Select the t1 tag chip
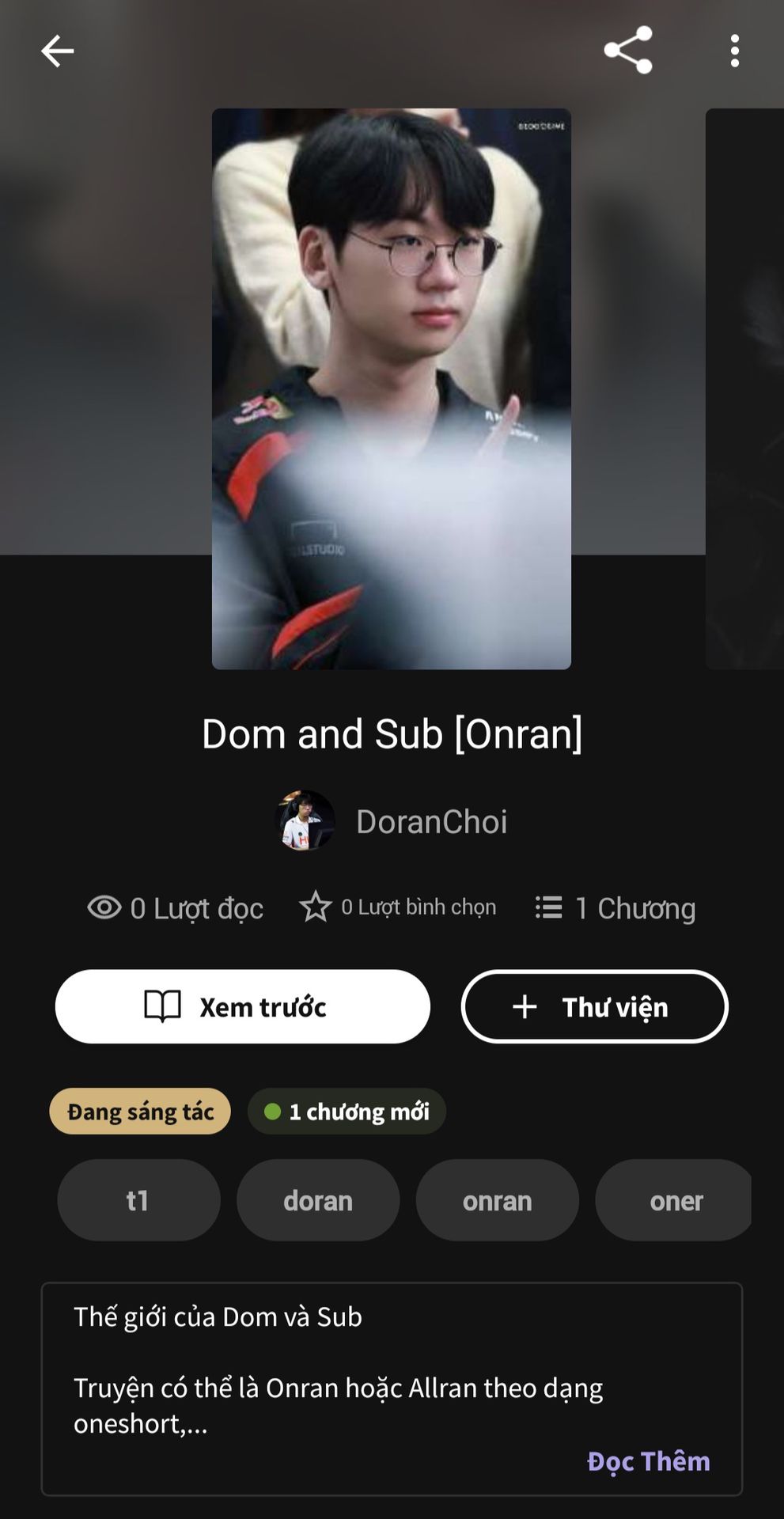This screenshot has width=784, height=1519. [138, 1200]
